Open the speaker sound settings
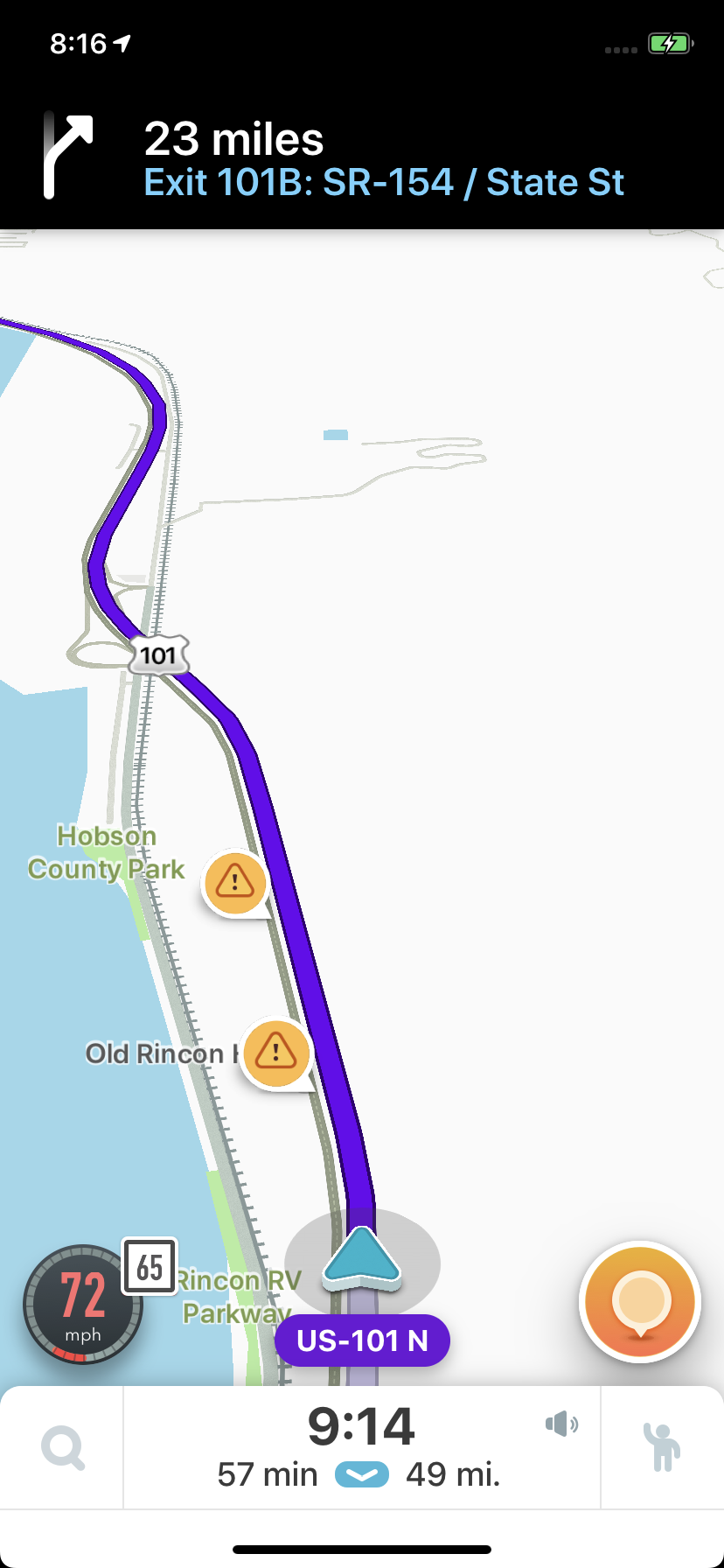 click(561, 1424)
